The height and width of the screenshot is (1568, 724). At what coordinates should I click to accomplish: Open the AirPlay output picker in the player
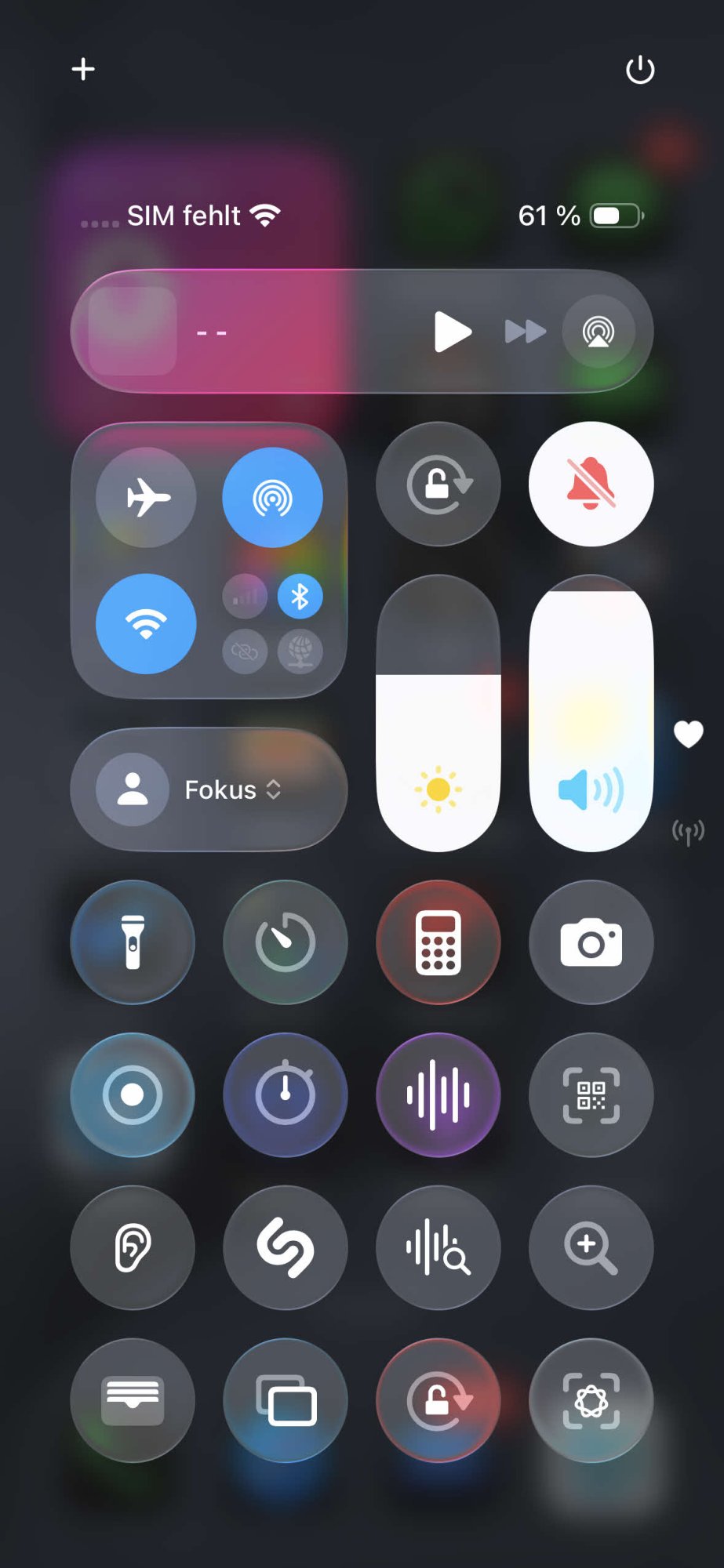(598, 332)
